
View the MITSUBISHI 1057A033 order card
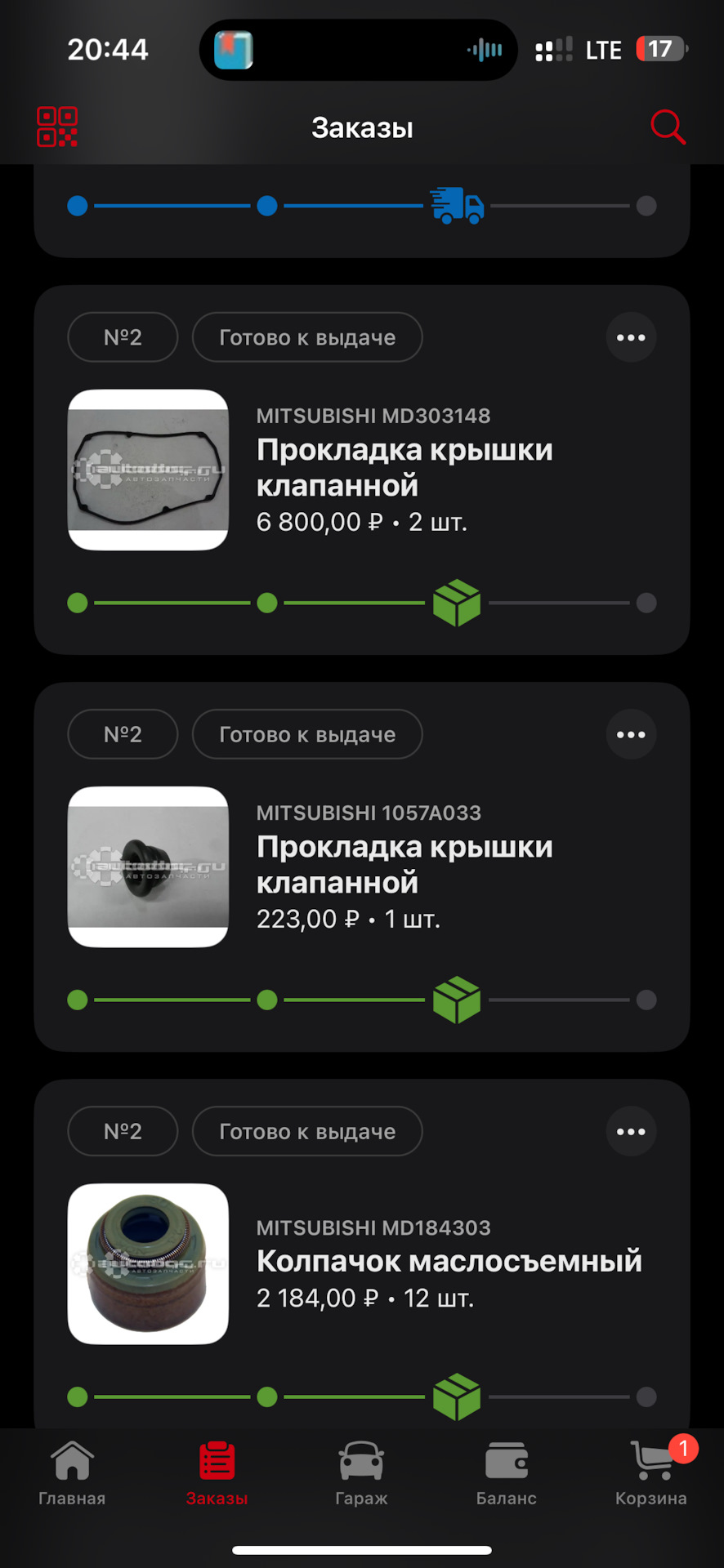pyautogui.click(x=404, y=866)
